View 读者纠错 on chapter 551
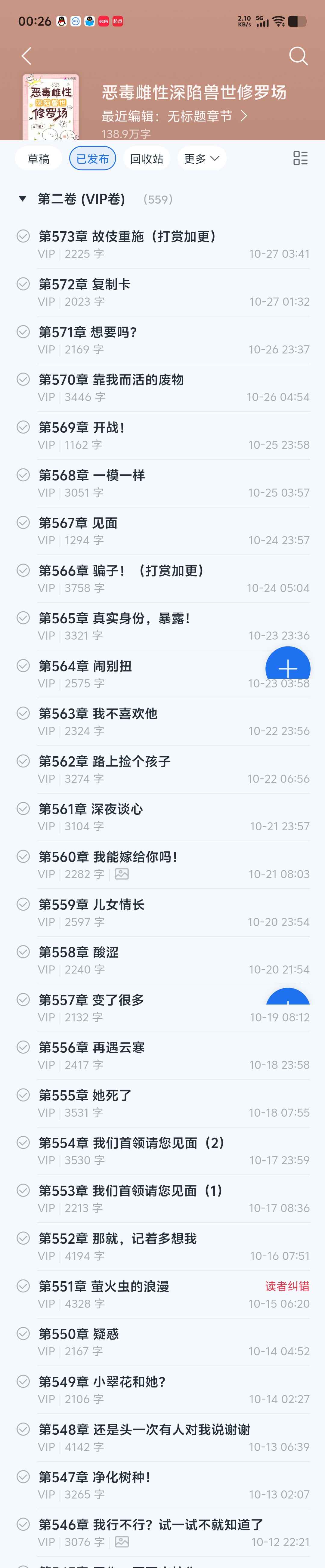Image resolution: width=325 pixels, height=1568 pixels. (x=287, y=1286)
